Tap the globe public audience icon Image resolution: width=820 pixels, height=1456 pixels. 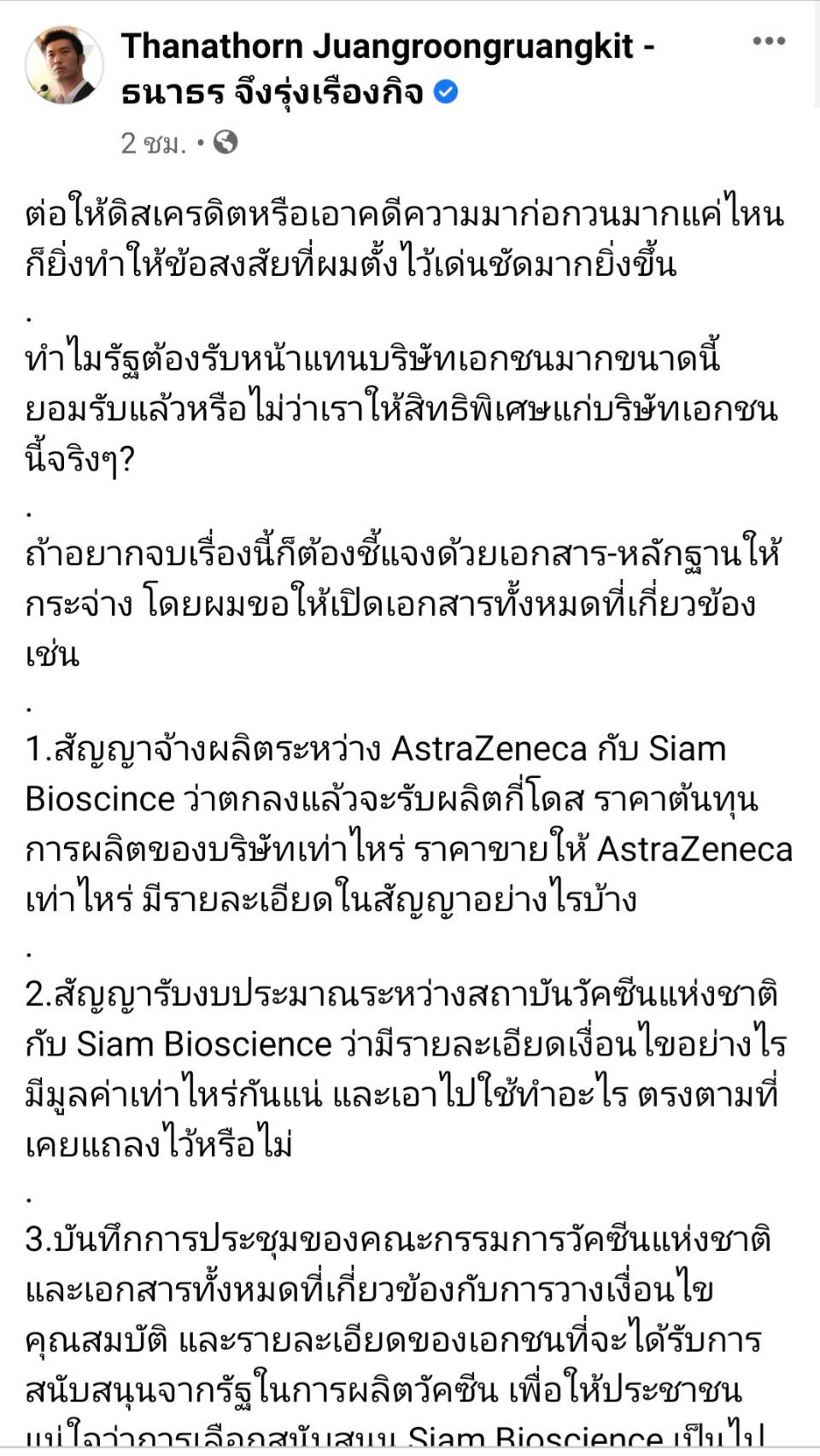[225, 141]
